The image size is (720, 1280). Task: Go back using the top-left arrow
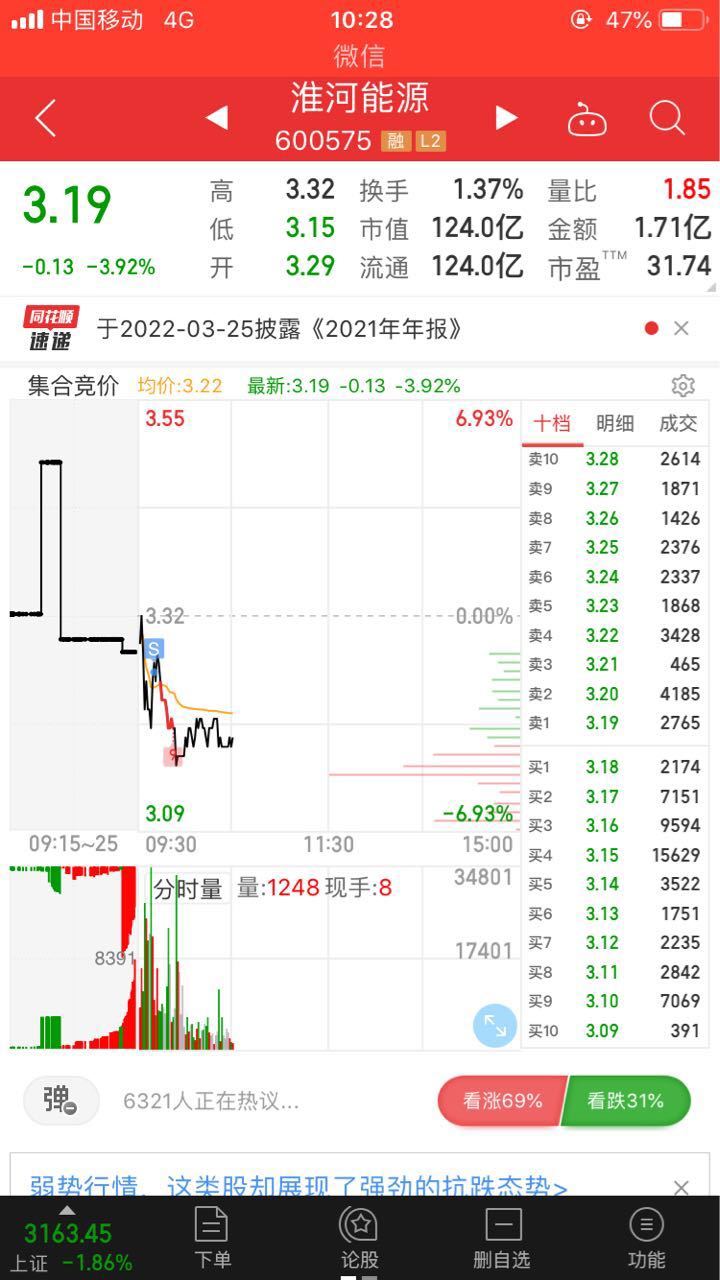coord(45,119)
